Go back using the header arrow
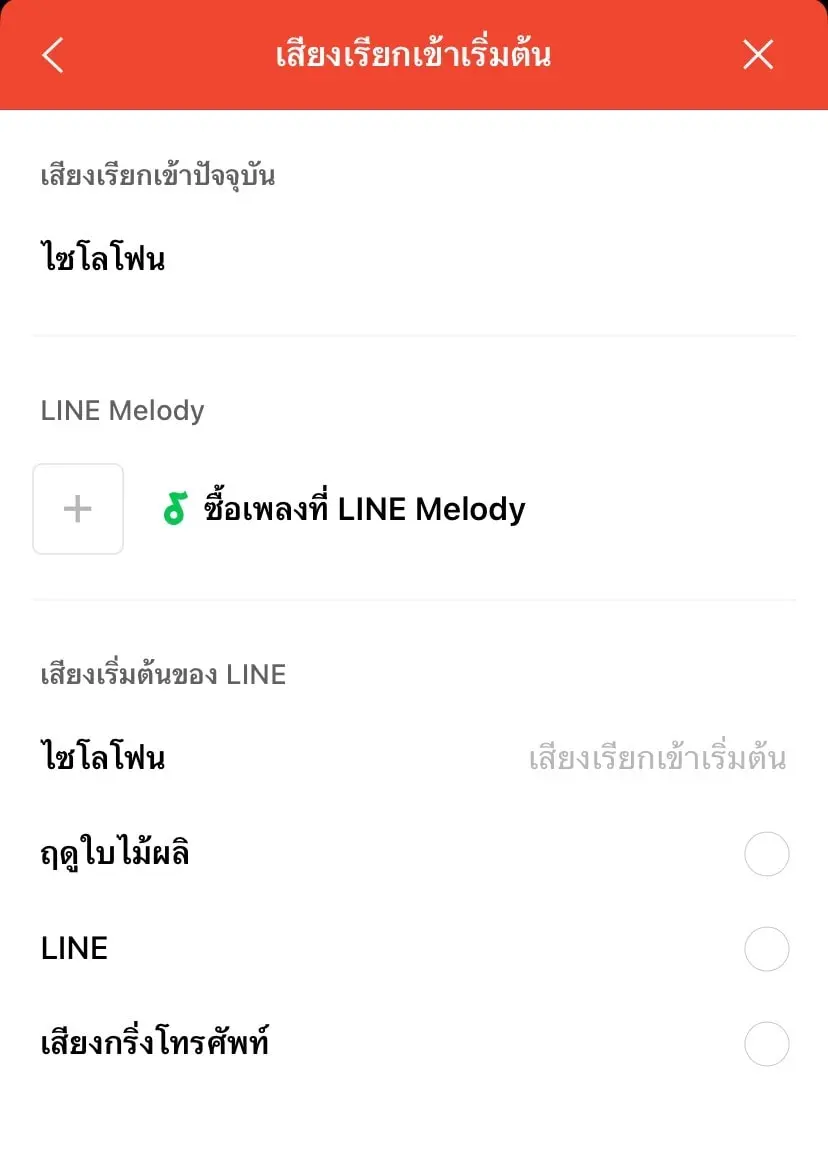The image size is (828, 1161). [x=53, y=55]
